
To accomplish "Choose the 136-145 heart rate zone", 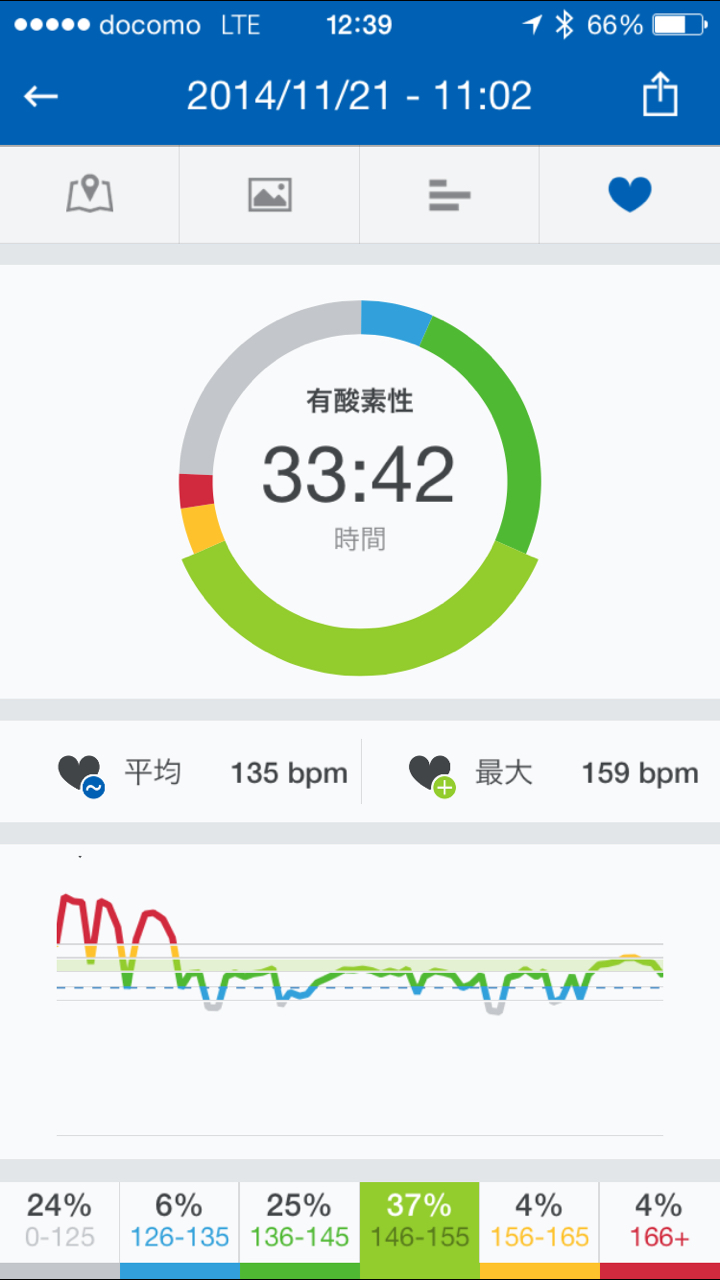I will 299,1221.
